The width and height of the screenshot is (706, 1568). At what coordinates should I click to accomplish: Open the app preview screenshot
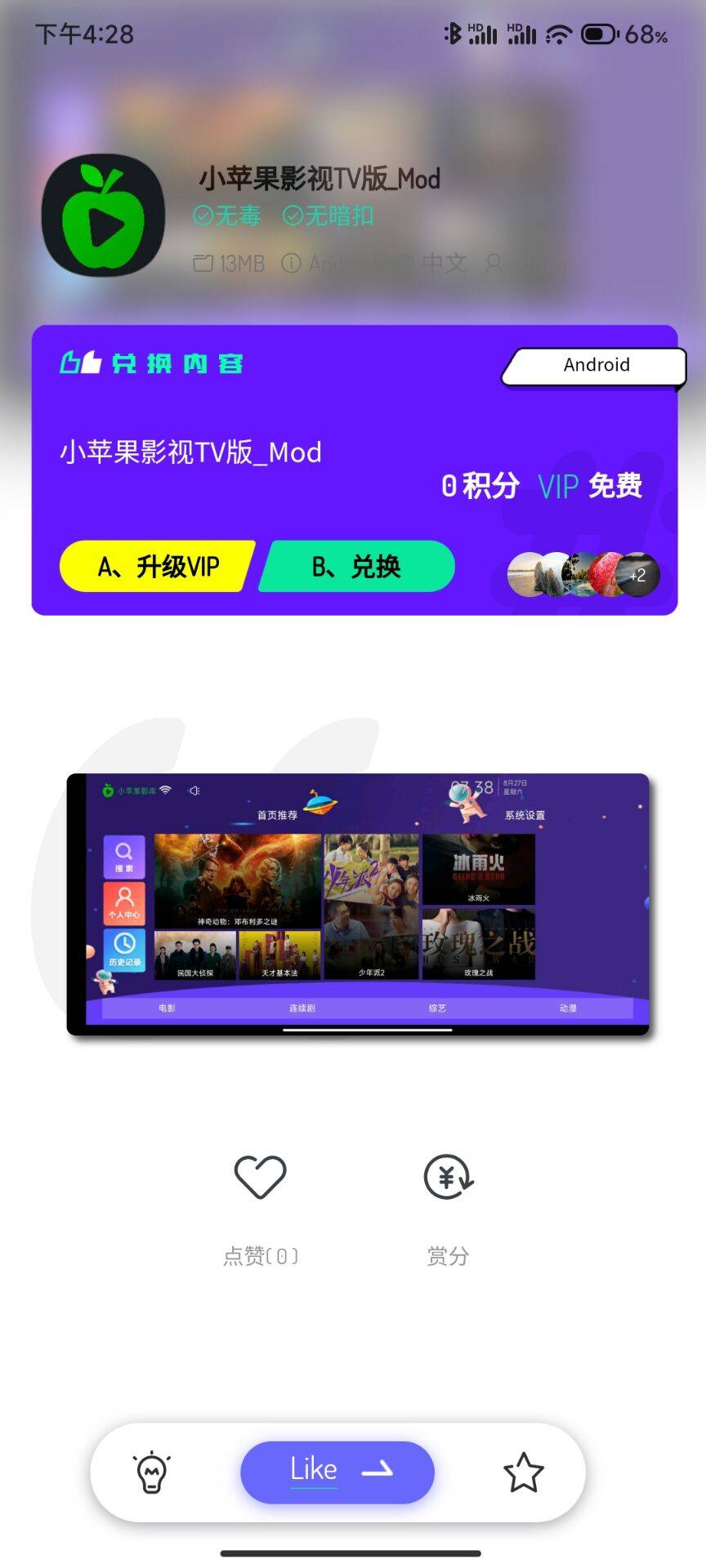coord(358,904)
